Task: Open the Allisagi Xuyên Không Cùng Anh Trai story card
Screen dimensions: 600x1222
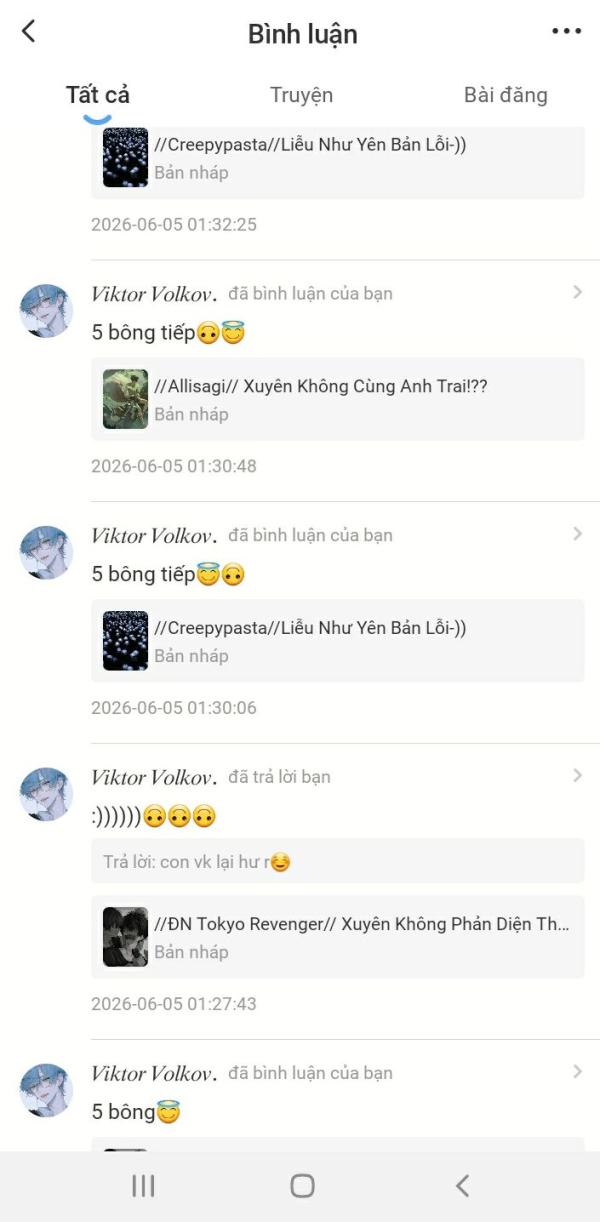Action: point(338,399)
